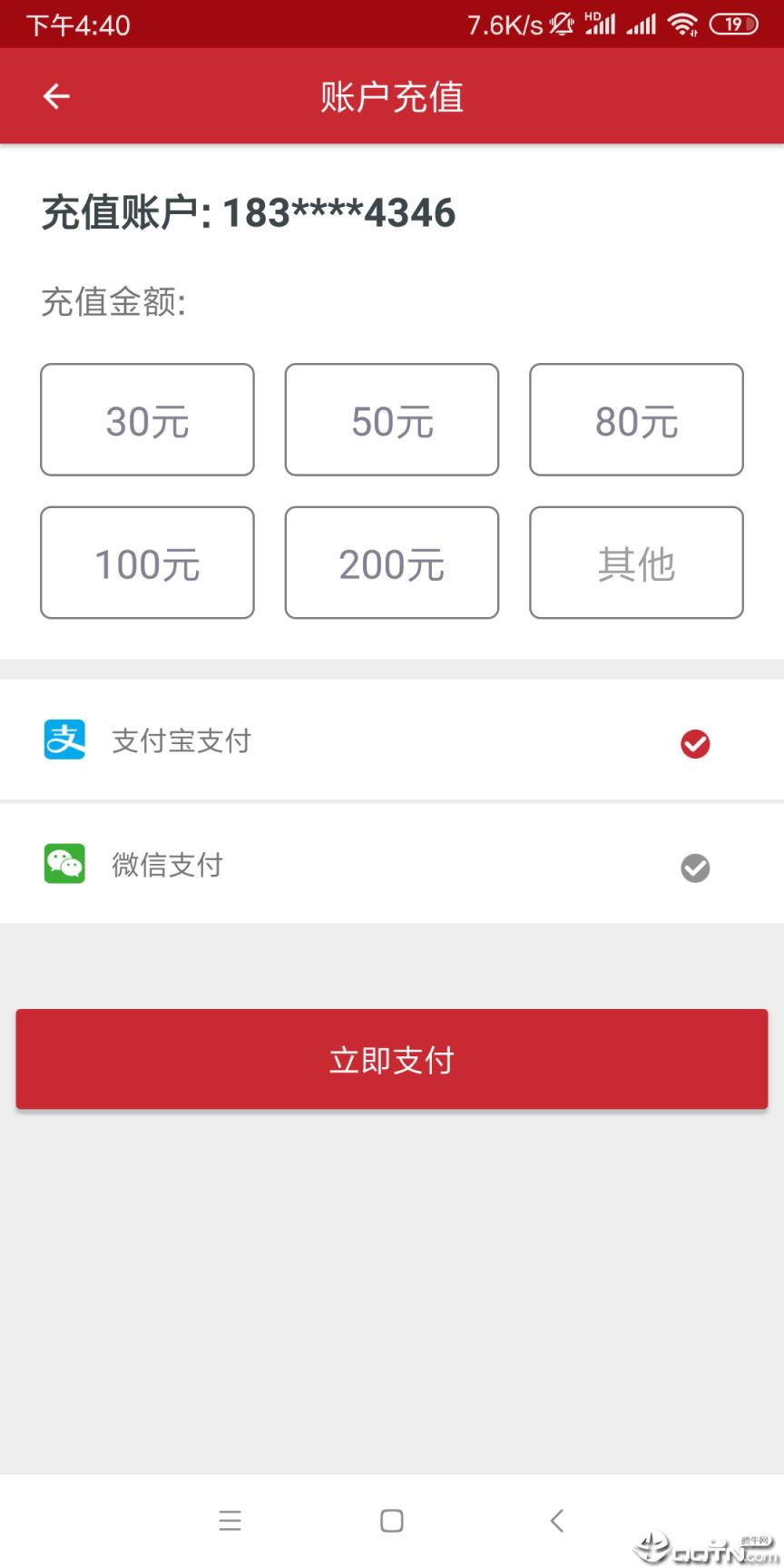Choose the 30元 recharge amount
Viewport: 784px width, 1568px height.
(147, 419)
